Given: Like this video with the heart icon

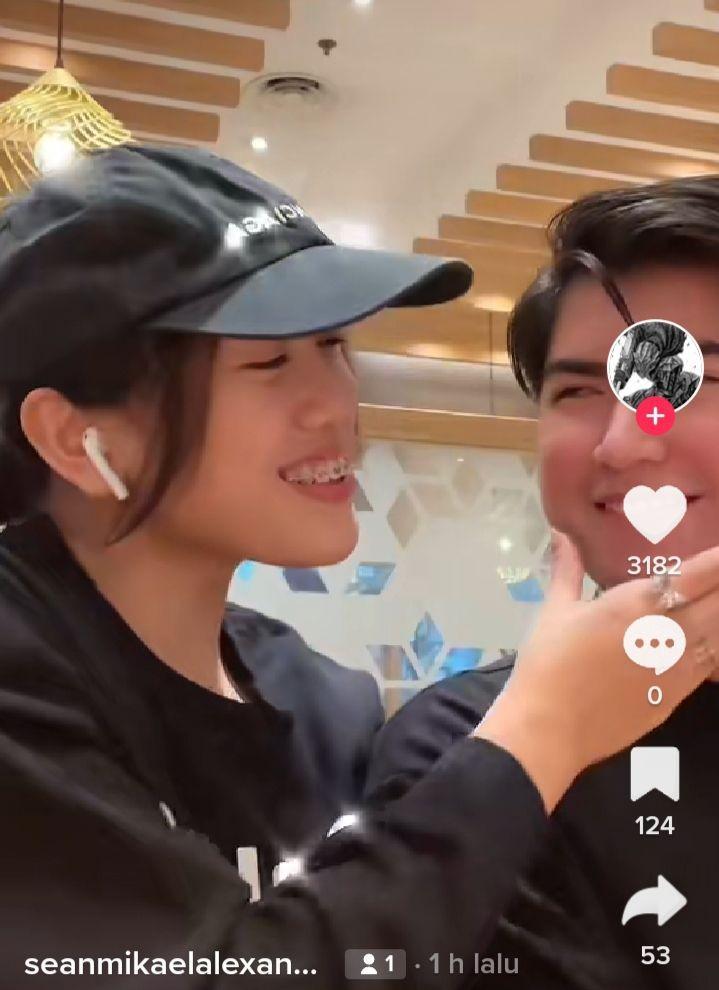Looking at the screenshot, I should [x=655, y=514].
